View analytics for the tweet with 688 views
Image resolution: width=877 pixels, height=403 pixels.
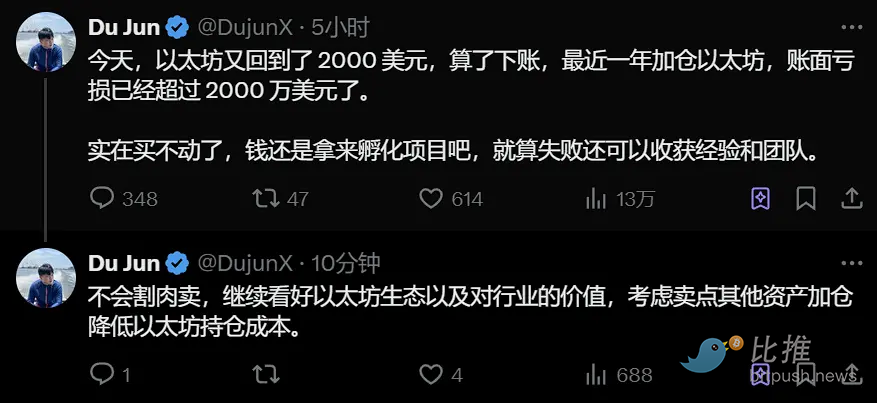tap(595, 375)
